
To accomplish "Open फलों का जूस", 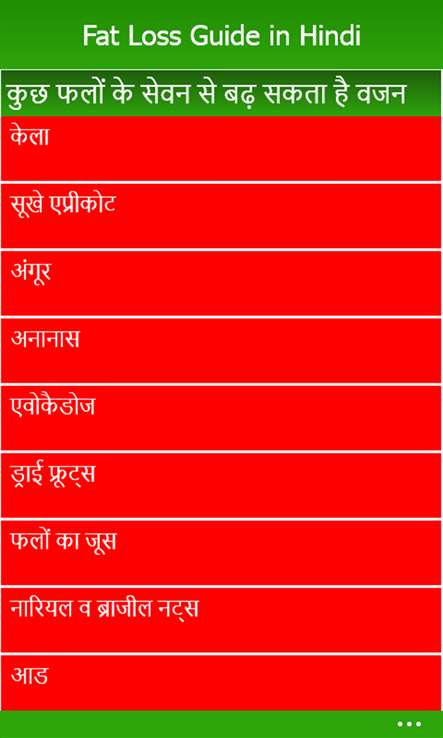I will coord(221,552).
